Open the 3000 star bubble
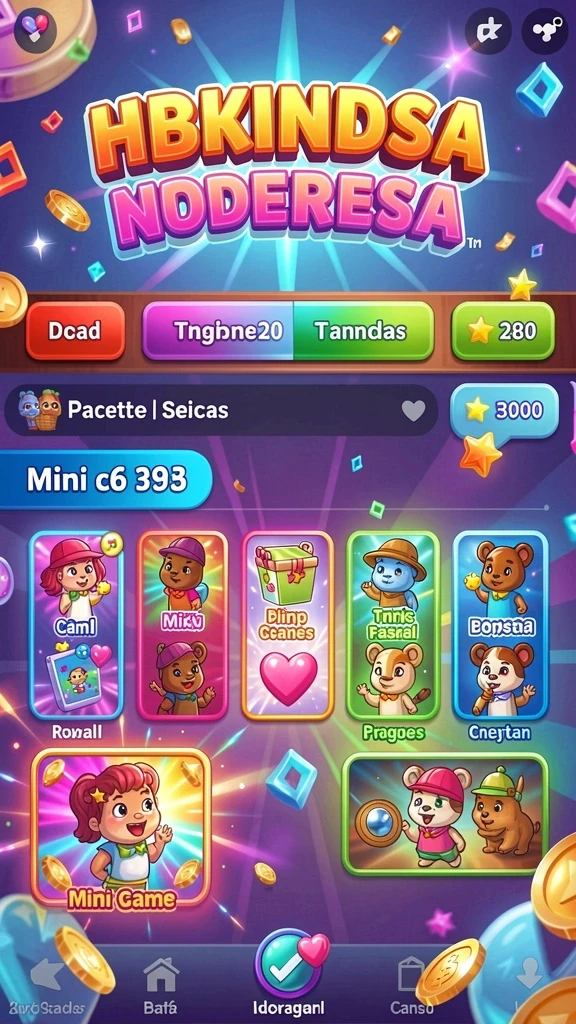This screenshot has width=576, height=1024. (505, 410)
